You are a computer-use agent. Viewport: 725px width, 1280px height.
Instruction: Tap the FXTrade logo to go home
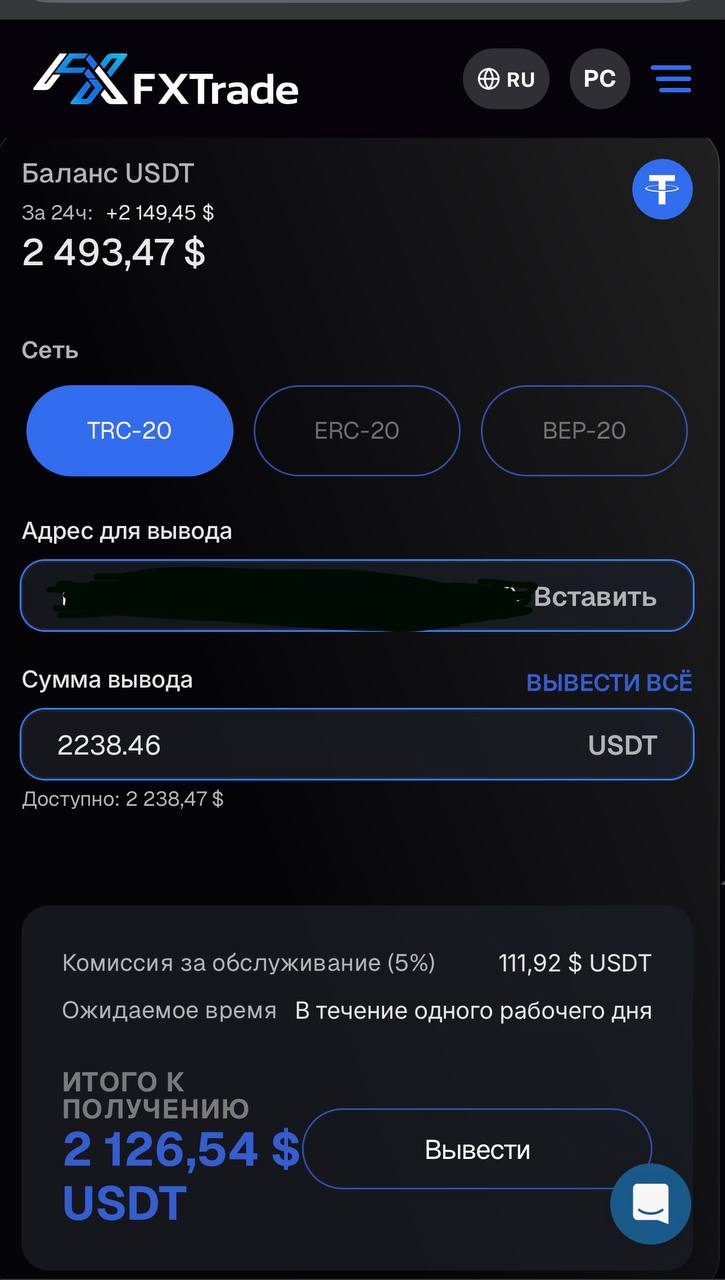tap(166, 80)
